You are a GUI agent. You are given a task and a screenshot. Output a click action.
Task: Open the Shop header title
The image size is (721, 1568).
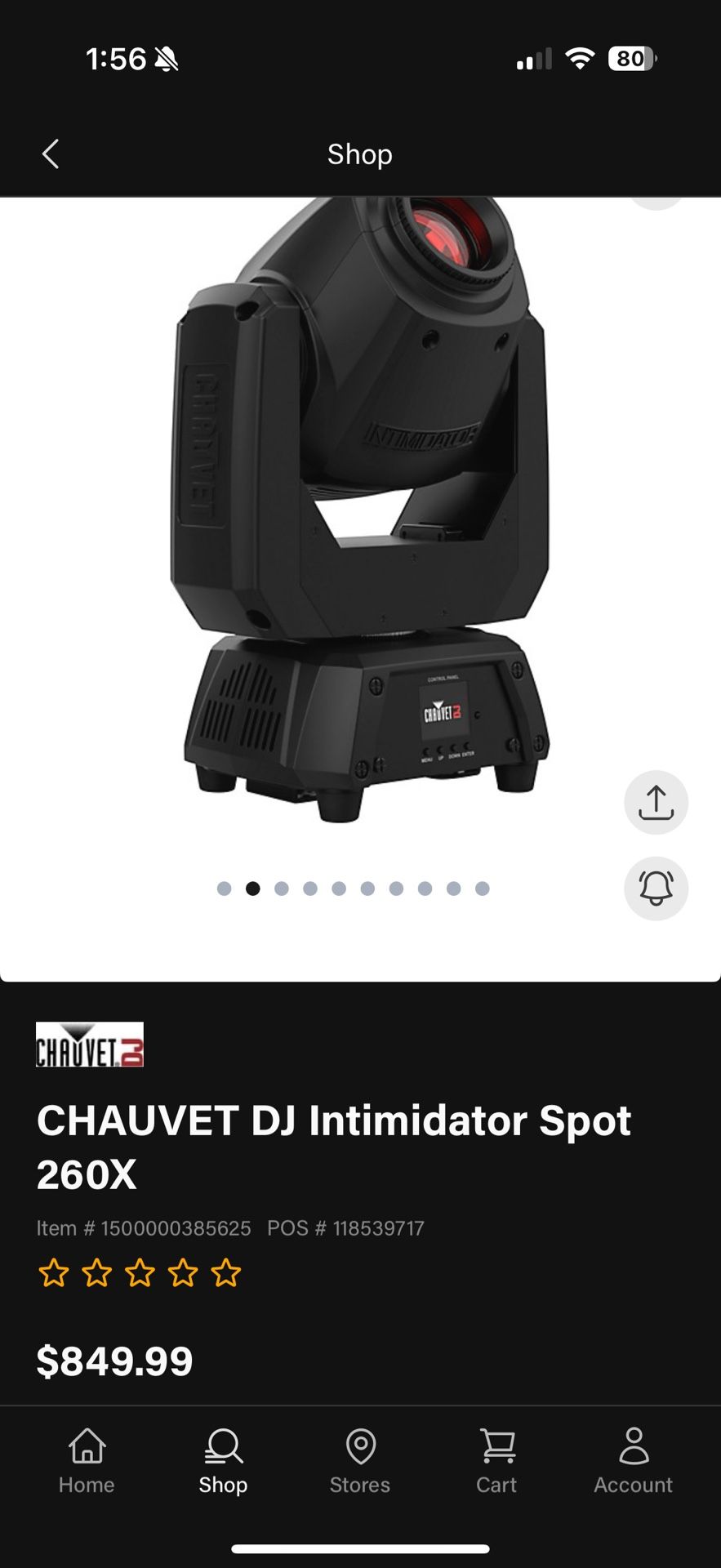(x=359, y=154)
